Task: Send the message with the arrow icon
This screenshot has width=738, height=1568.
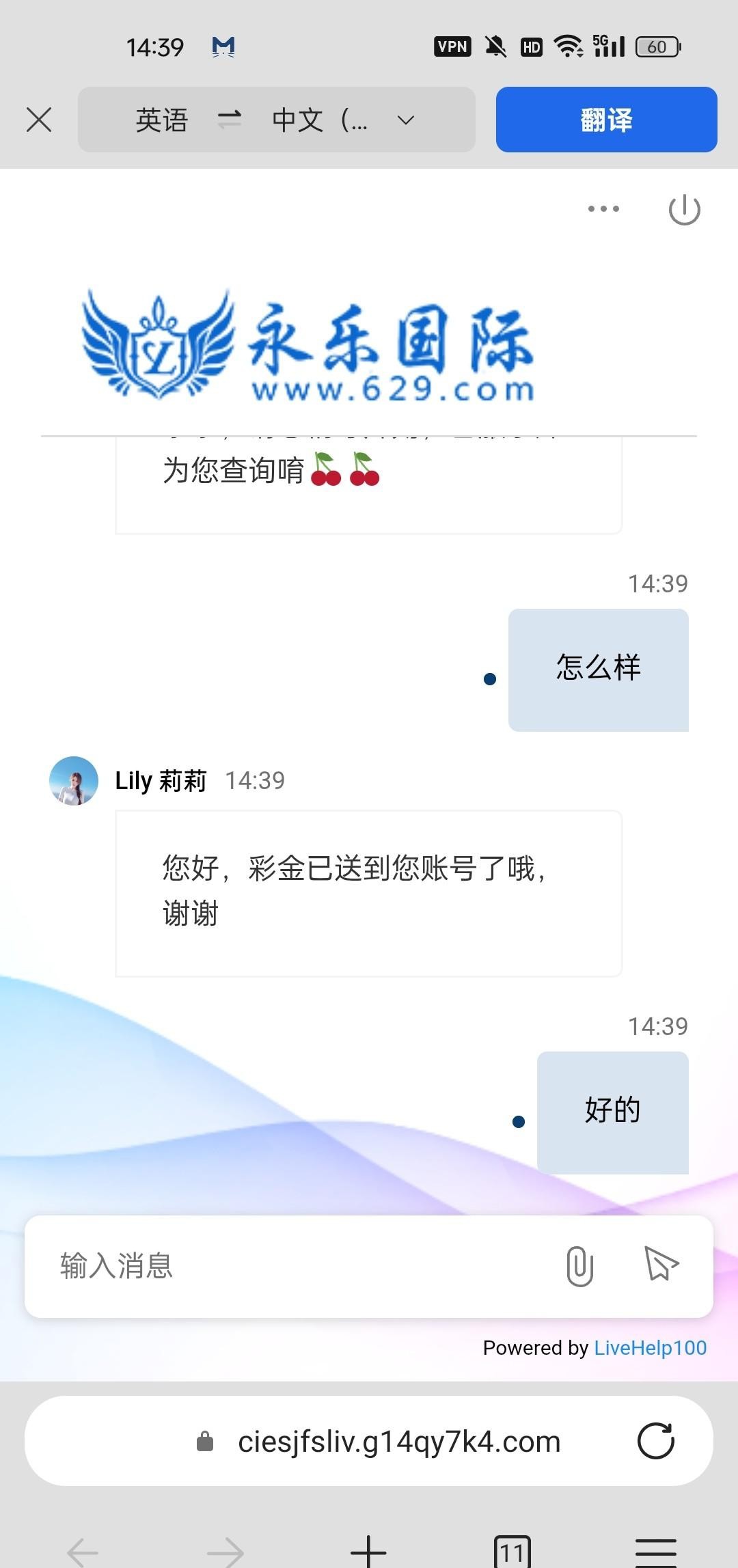Action: [661, 1264]
